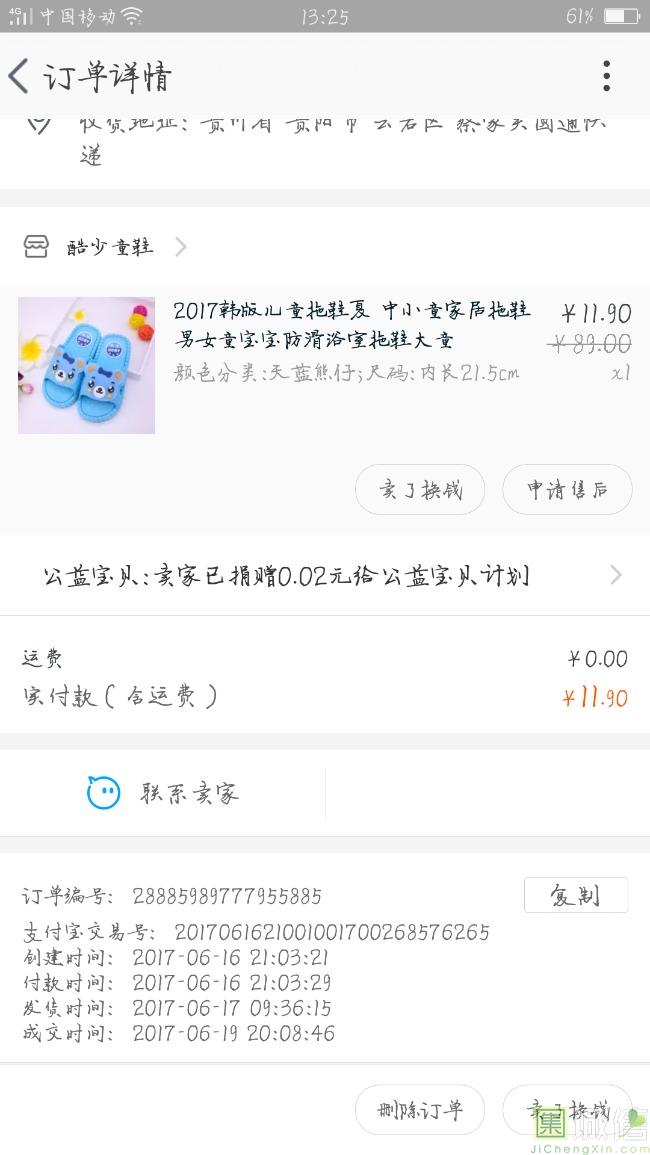The image size is (650, 1155).
Task: Contact the seller via 联系卖家
Action: click(163, 794)
